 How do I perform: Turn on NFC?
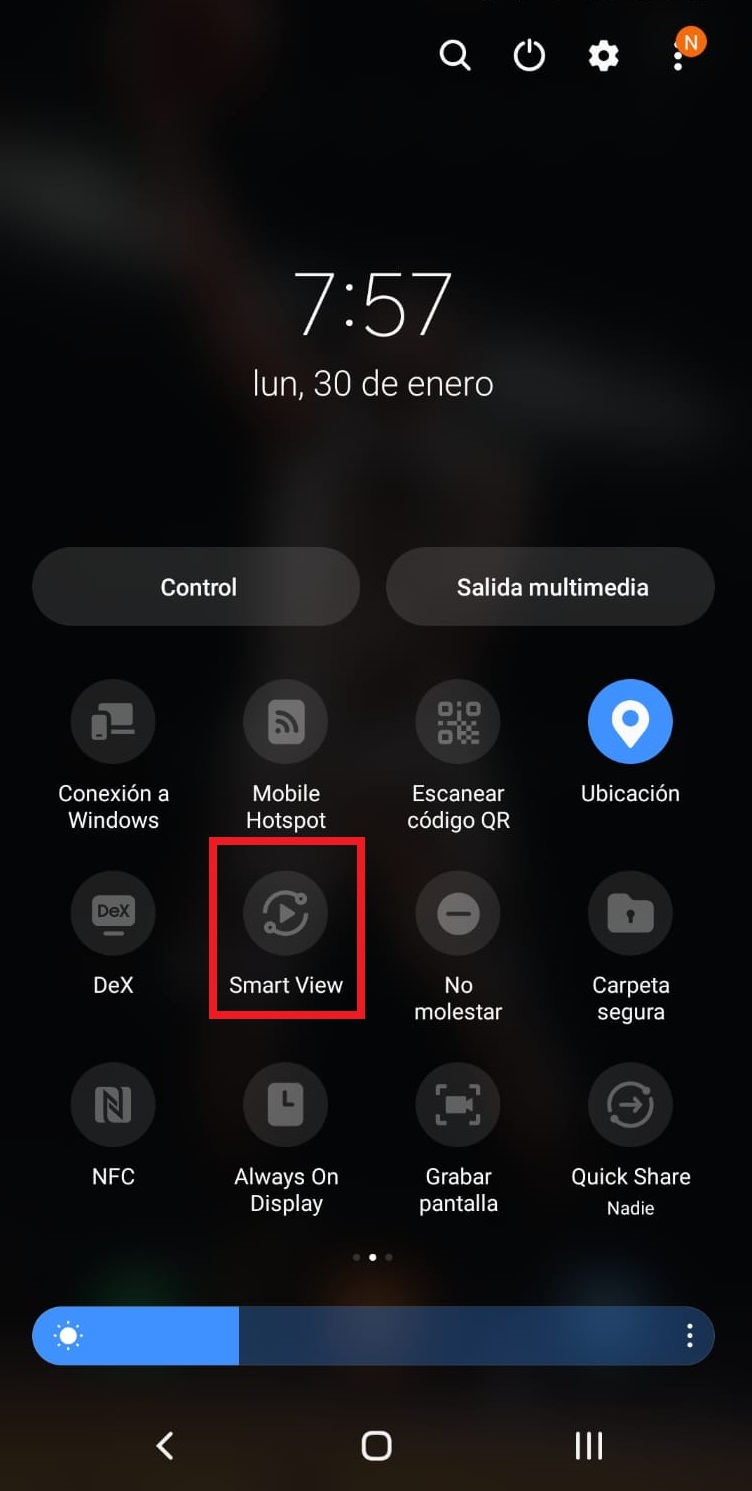(x=113, y=1105)
